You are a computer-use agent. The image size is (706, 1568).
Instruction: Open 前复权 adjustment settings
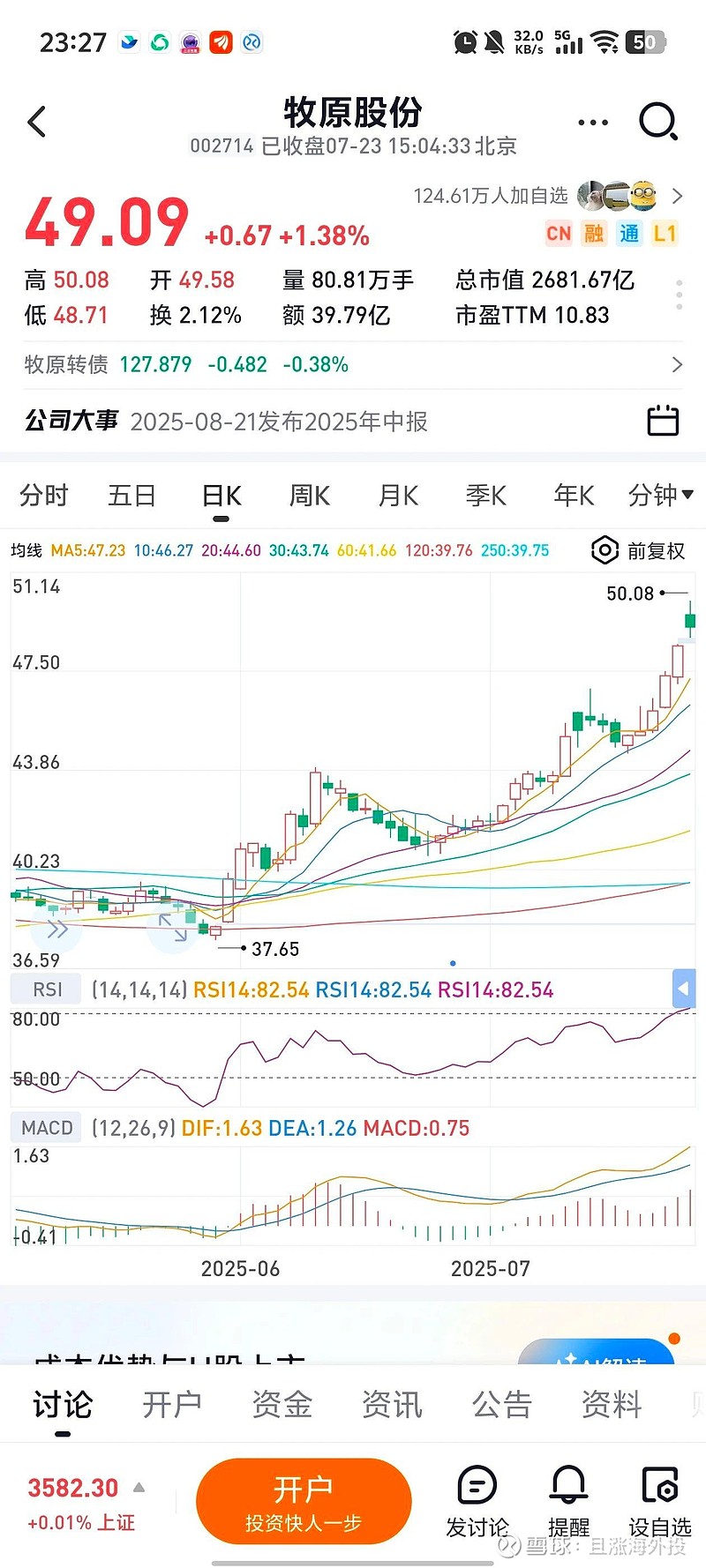[638, 550]
